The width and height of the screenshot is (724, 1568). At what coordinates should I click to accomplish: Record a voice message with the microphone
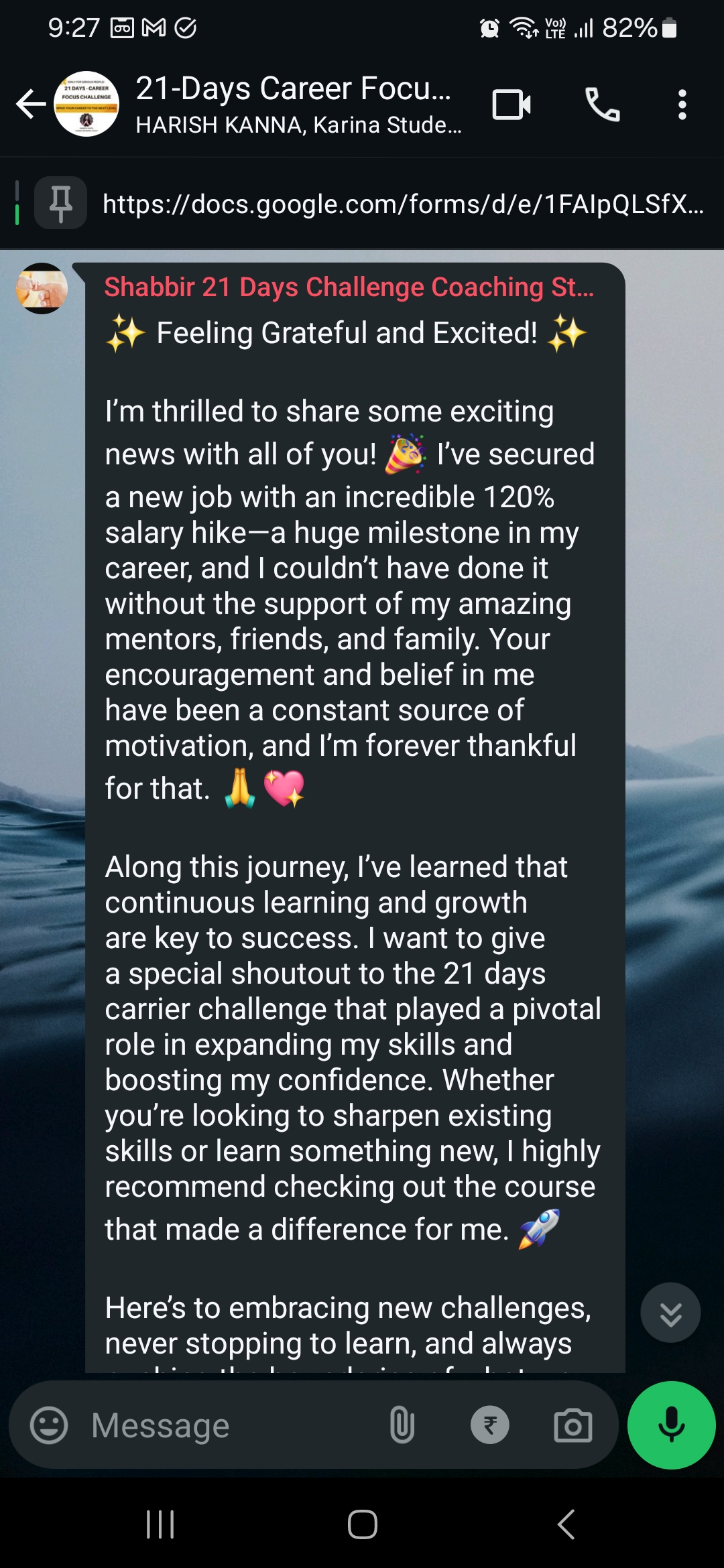[x=671, y=1425]
